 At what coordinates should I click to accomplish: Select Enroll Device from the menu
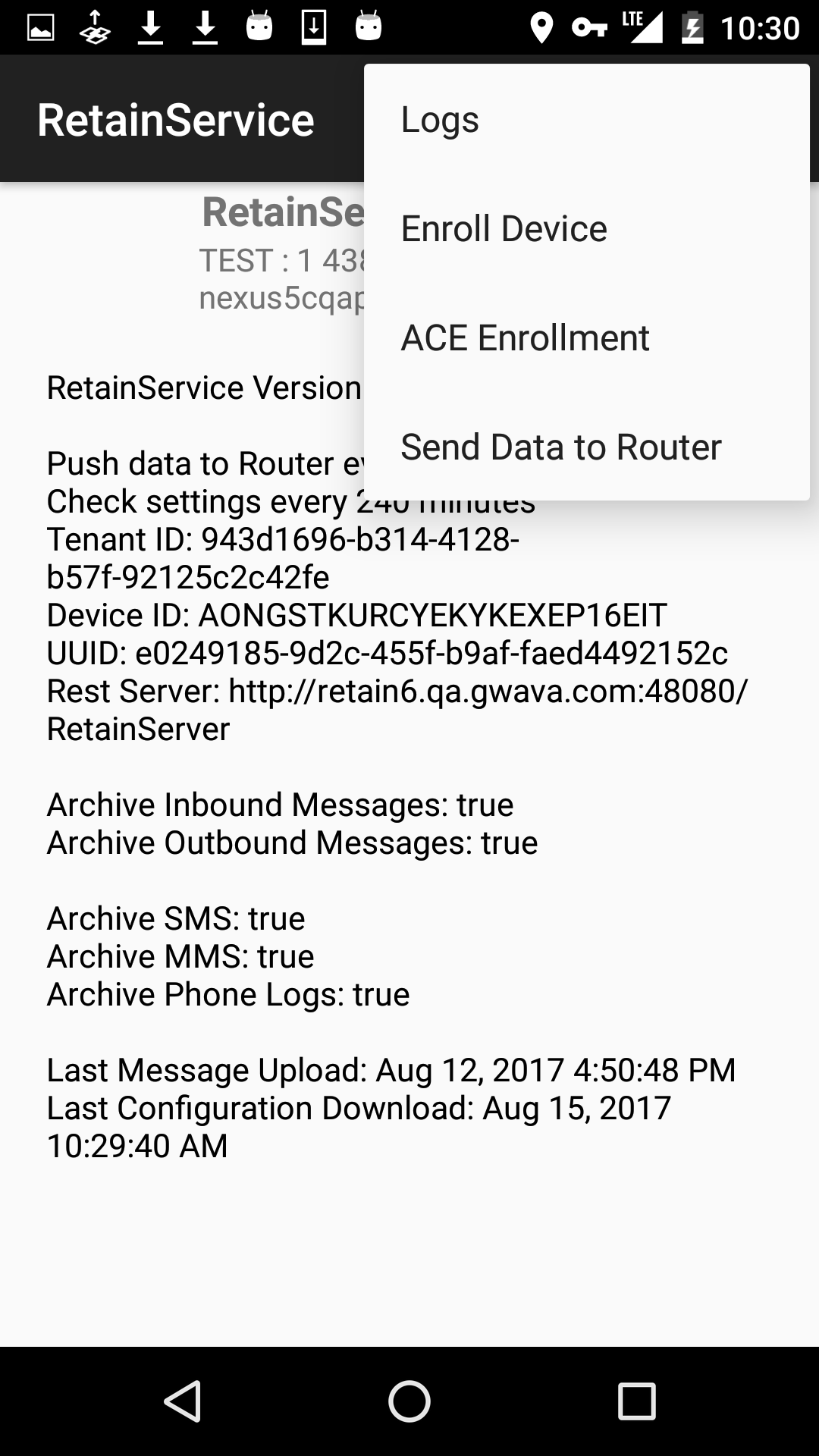point(504,229)
